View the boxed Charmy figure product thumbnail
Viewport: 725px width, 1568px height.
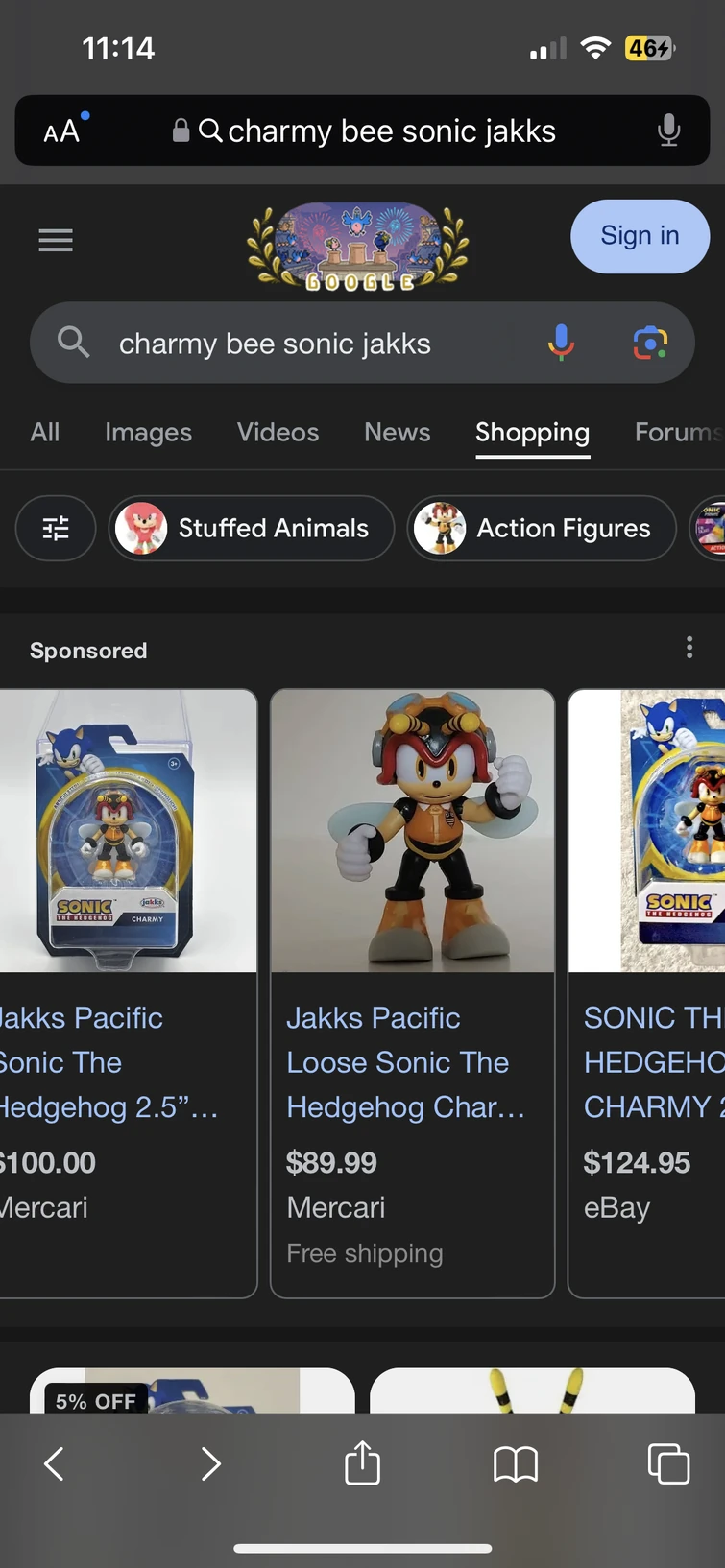[x=129, y=830]
